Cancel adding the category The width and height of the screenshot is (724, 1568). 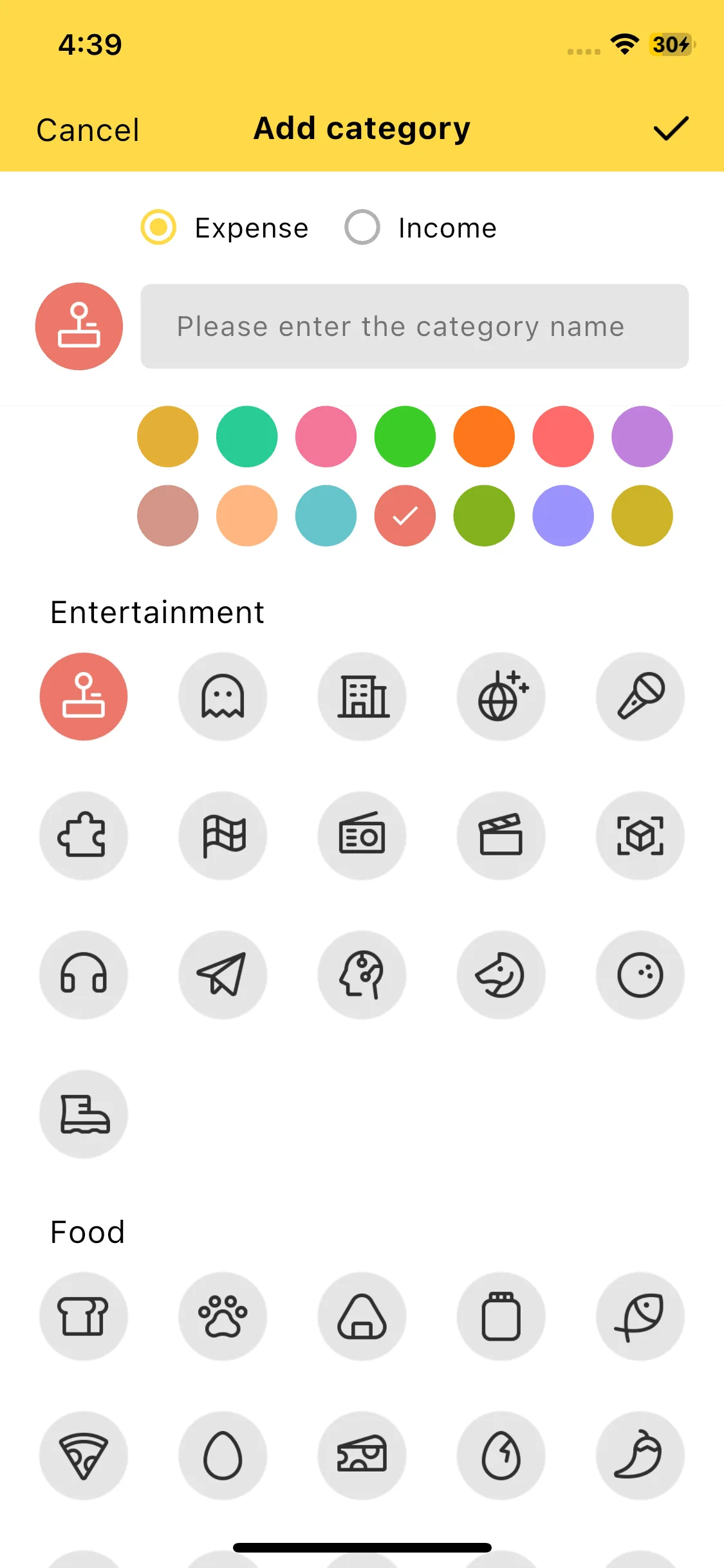[x=88, y=130]
